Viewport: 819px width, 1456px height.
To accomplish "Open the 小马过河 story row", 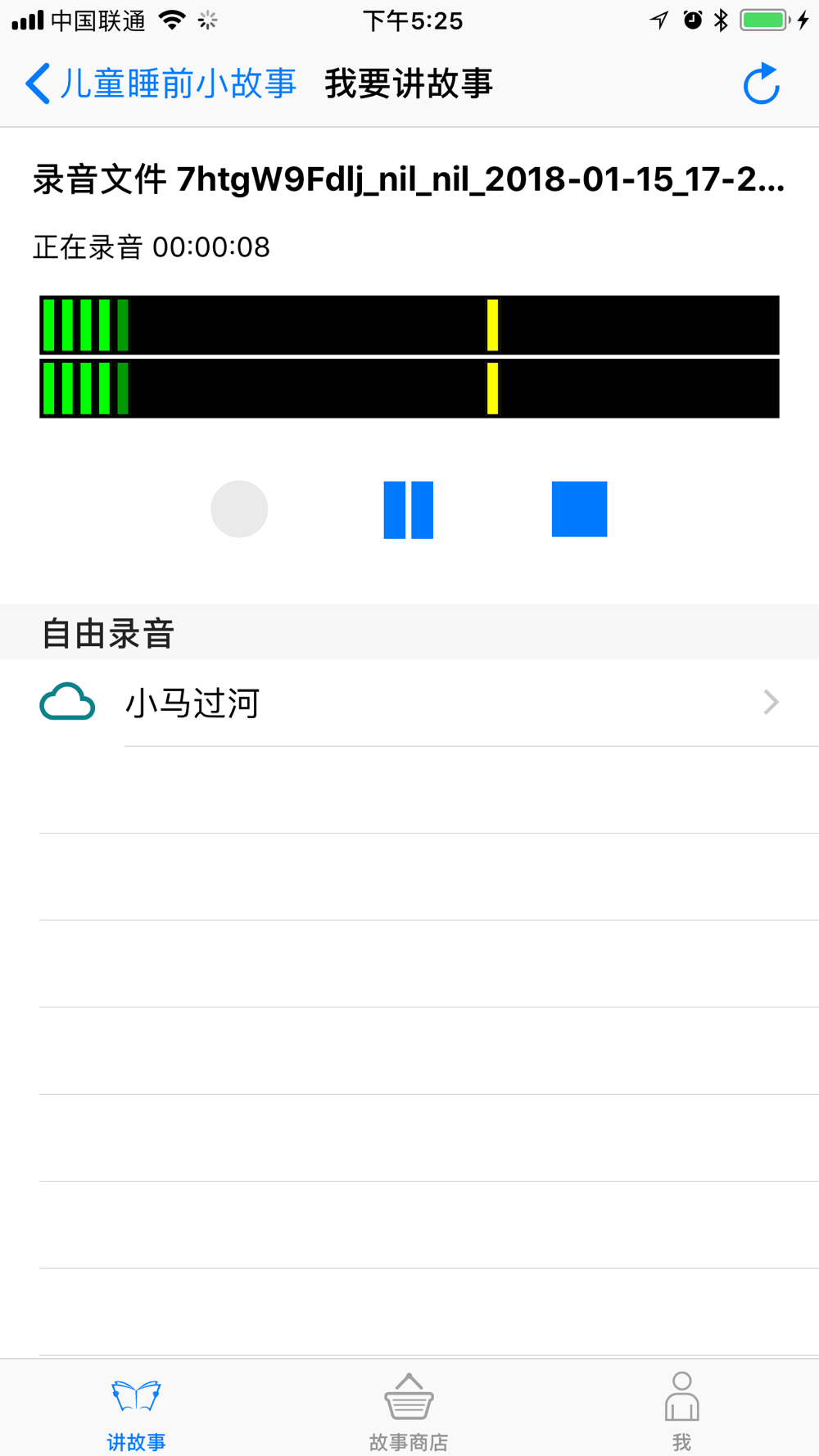I will click(x=409, y=703).
